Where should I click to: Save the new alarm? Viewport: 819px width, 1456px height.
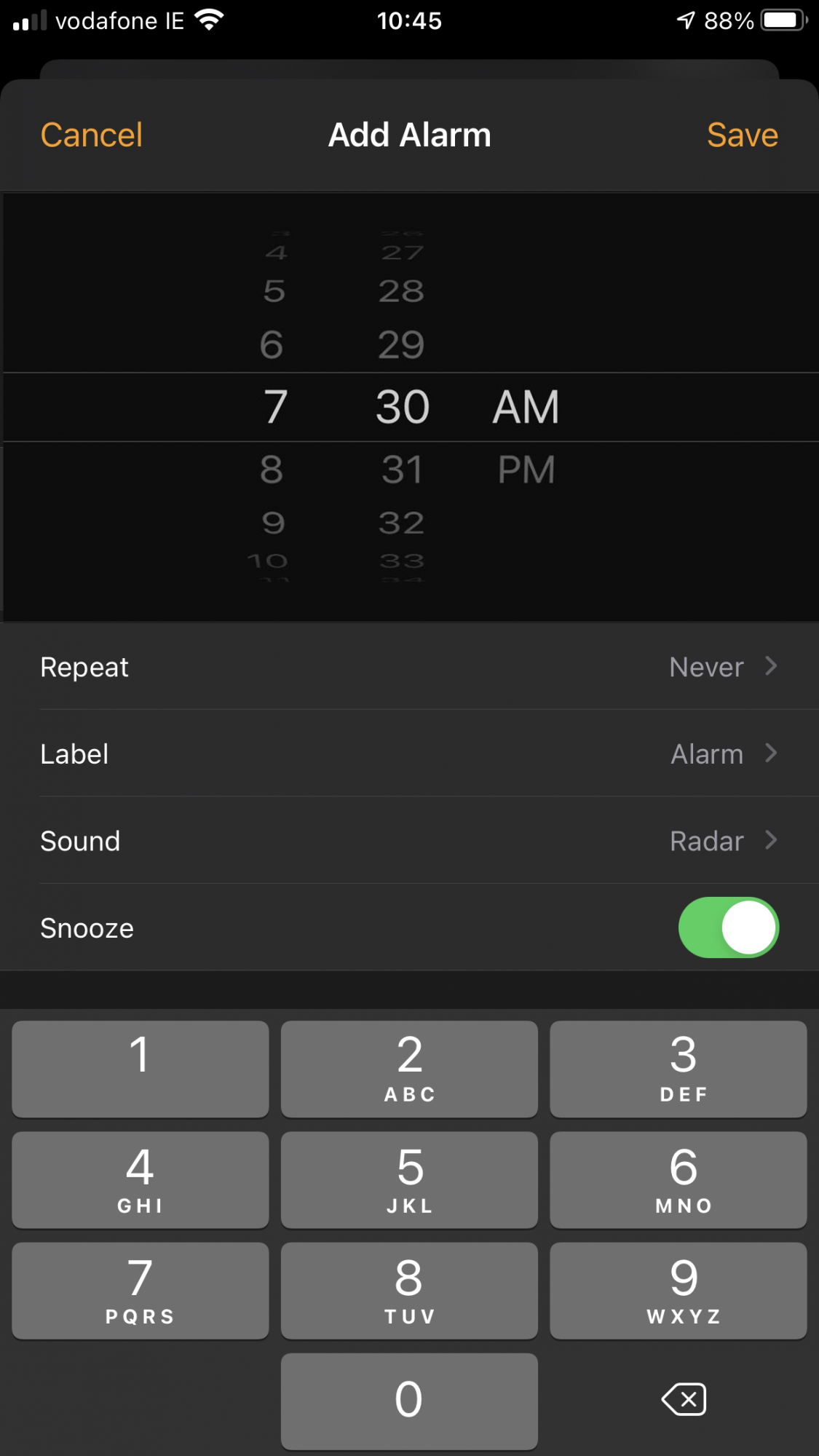[742, 135]
